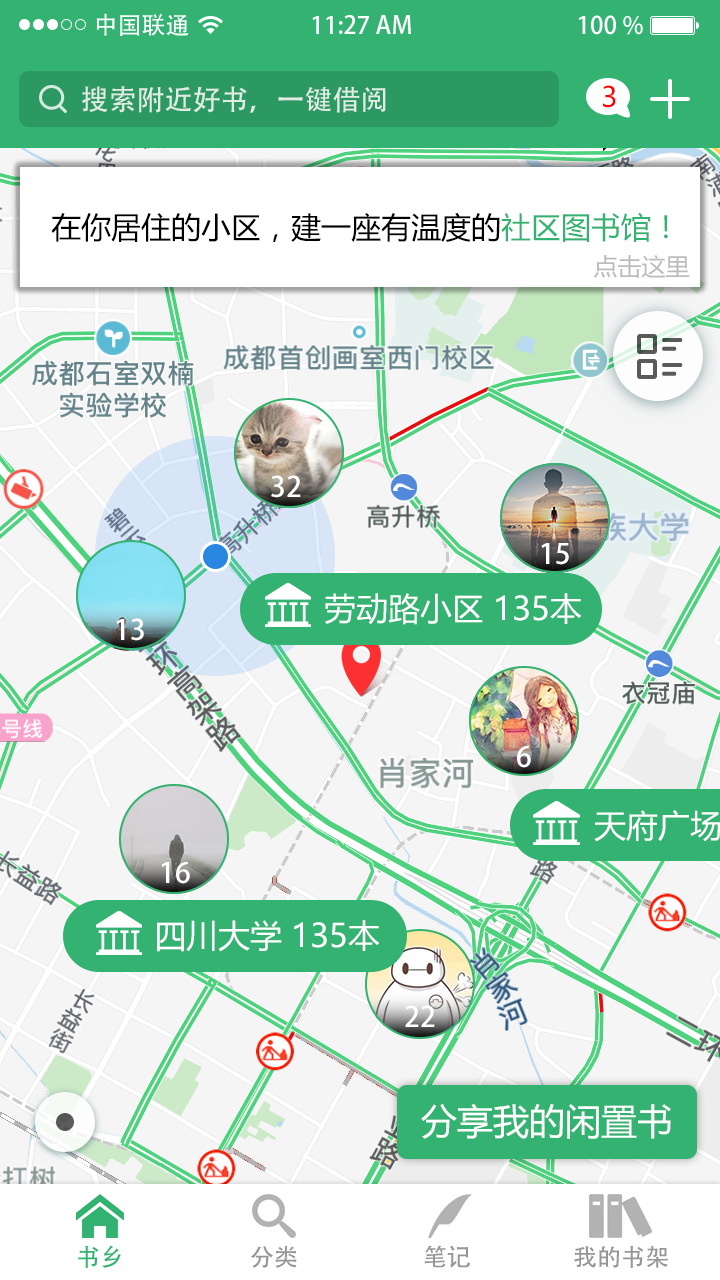This screenshot has height=1280, width=720.
Task: Tap the plus icon to add
Action: (x=670, y=98)
